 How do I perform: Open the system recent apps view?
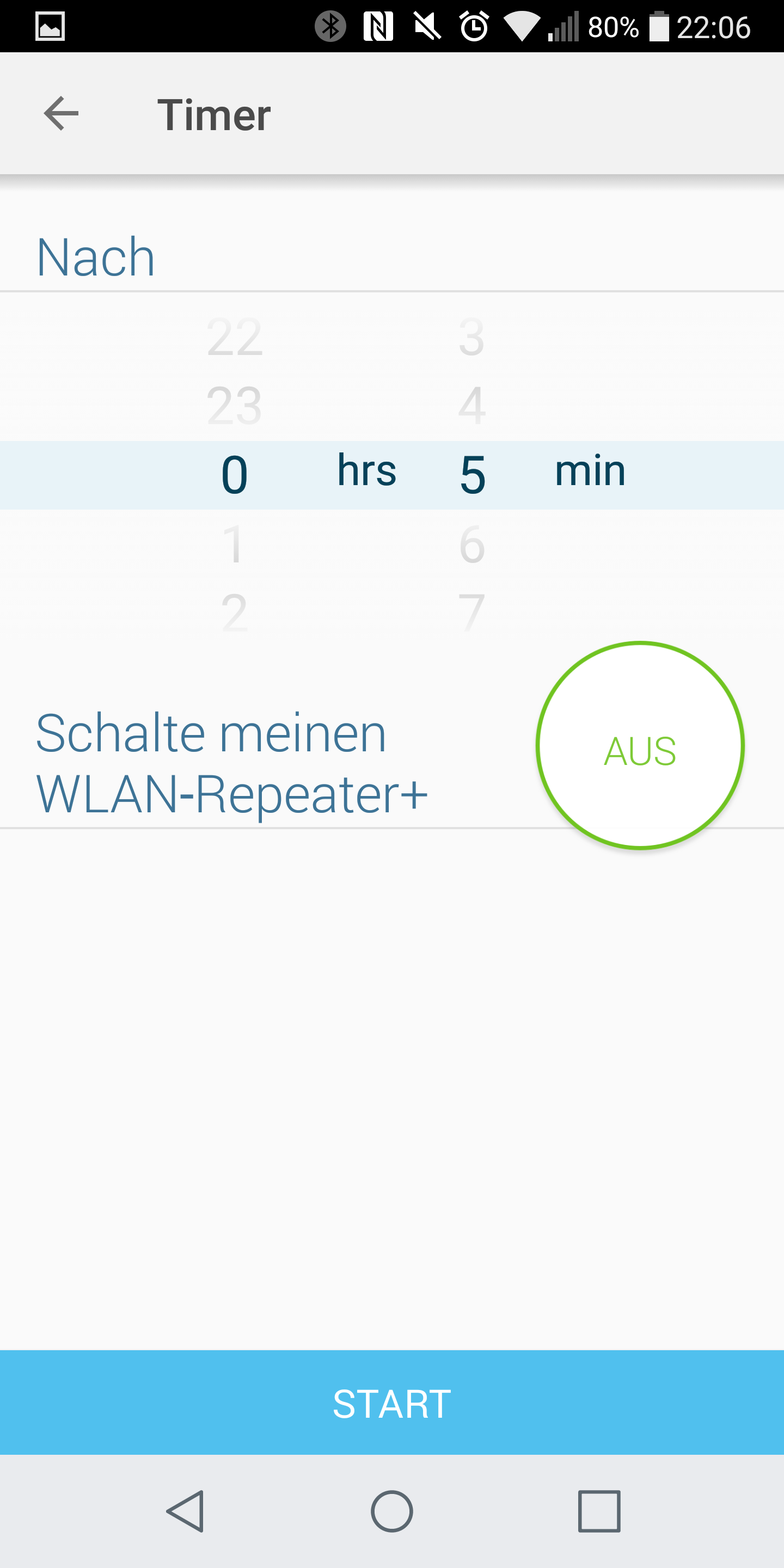coord(599,1511)
